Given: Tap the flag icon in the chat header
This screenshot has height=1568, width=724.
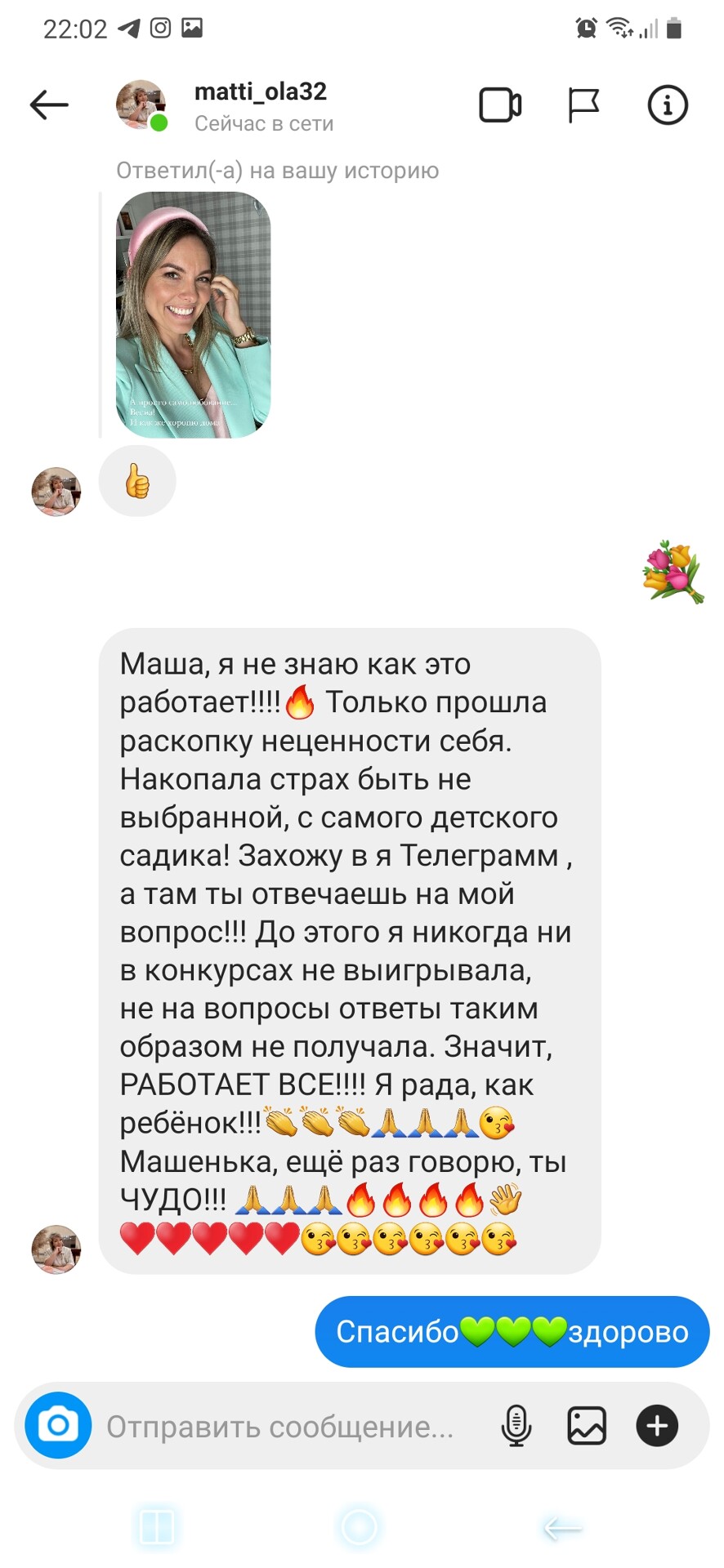Looking at the screenshot, I should (583, 105).
